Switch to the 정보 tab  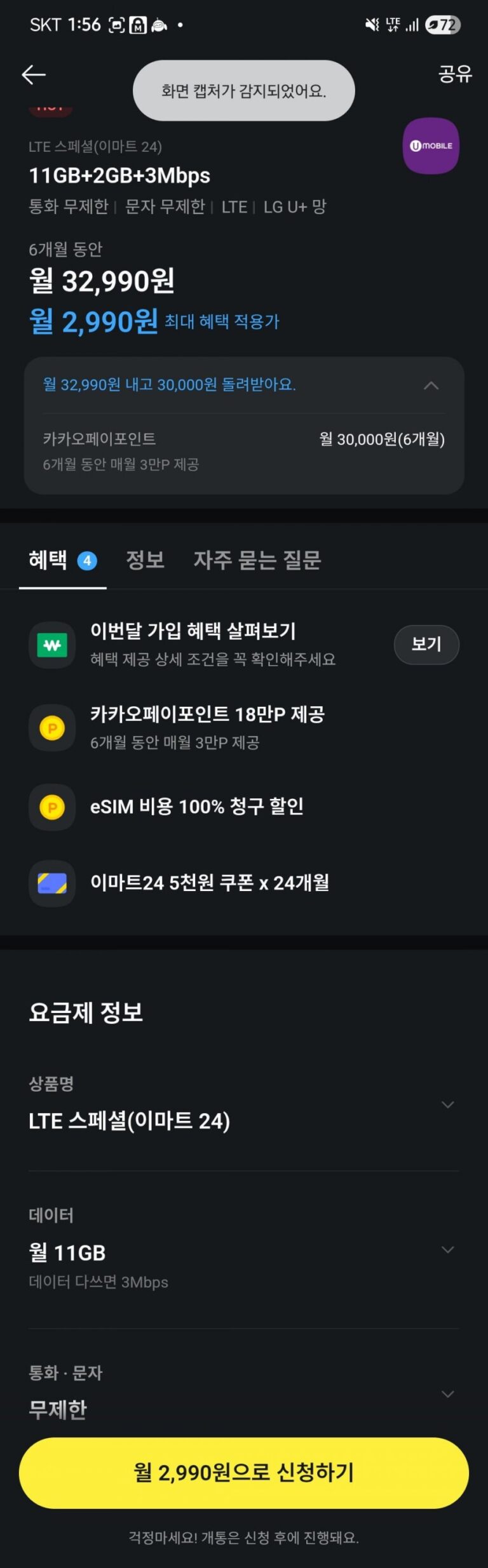click(x=146, y=560)
